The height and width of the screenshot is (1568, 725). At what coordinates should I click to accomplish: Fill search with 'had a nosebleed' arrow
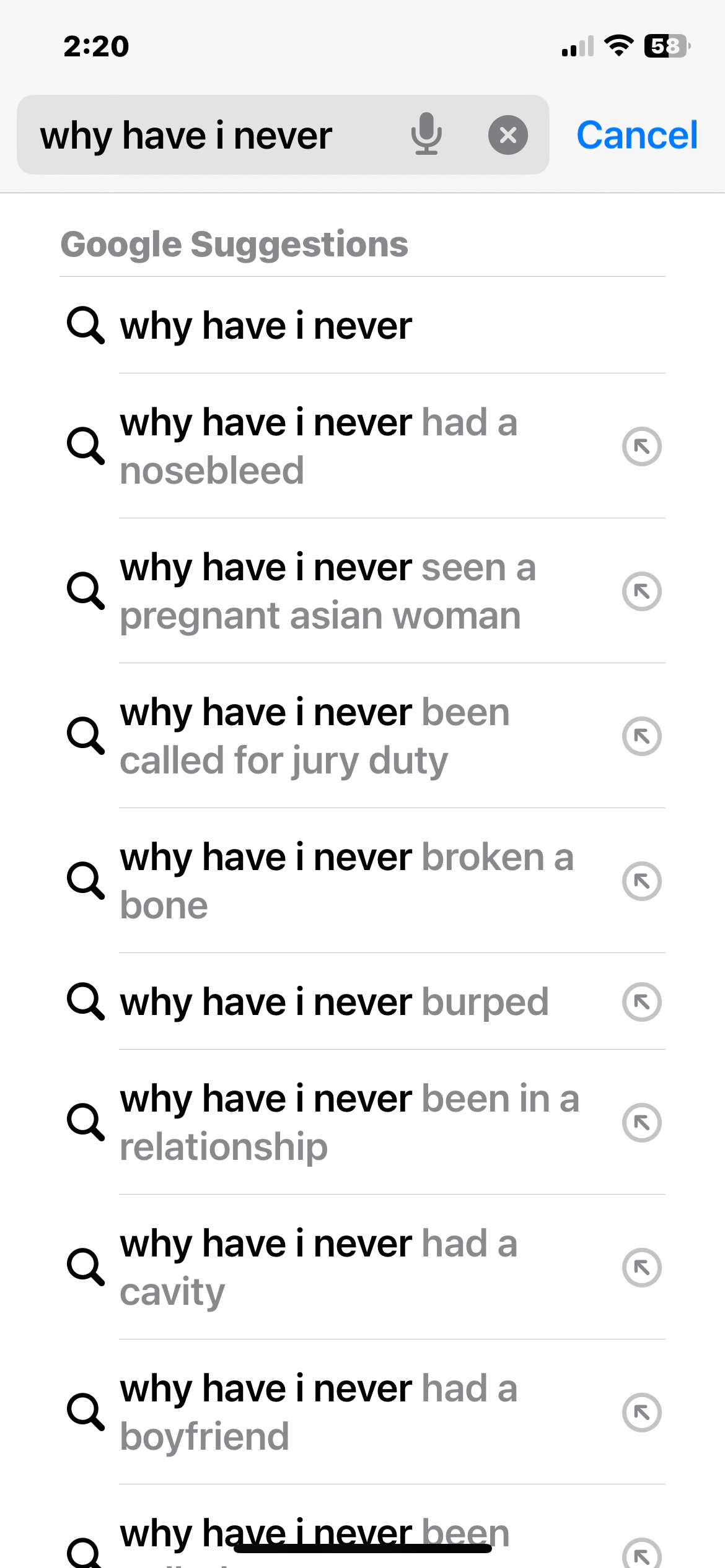click(x=642, y=446)
